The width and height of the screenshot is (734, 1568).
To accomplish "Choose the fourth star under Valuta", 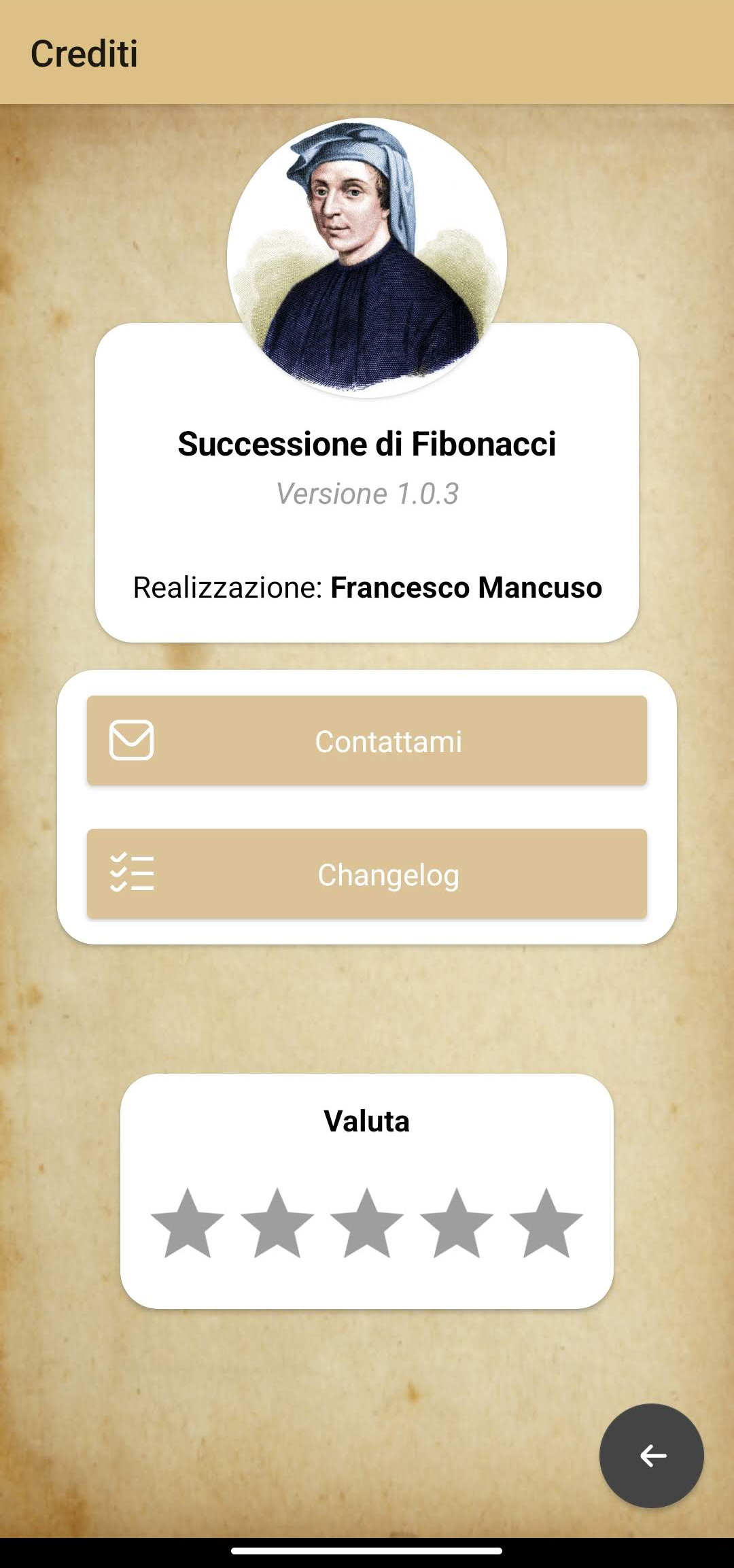I will [457, 1223].
